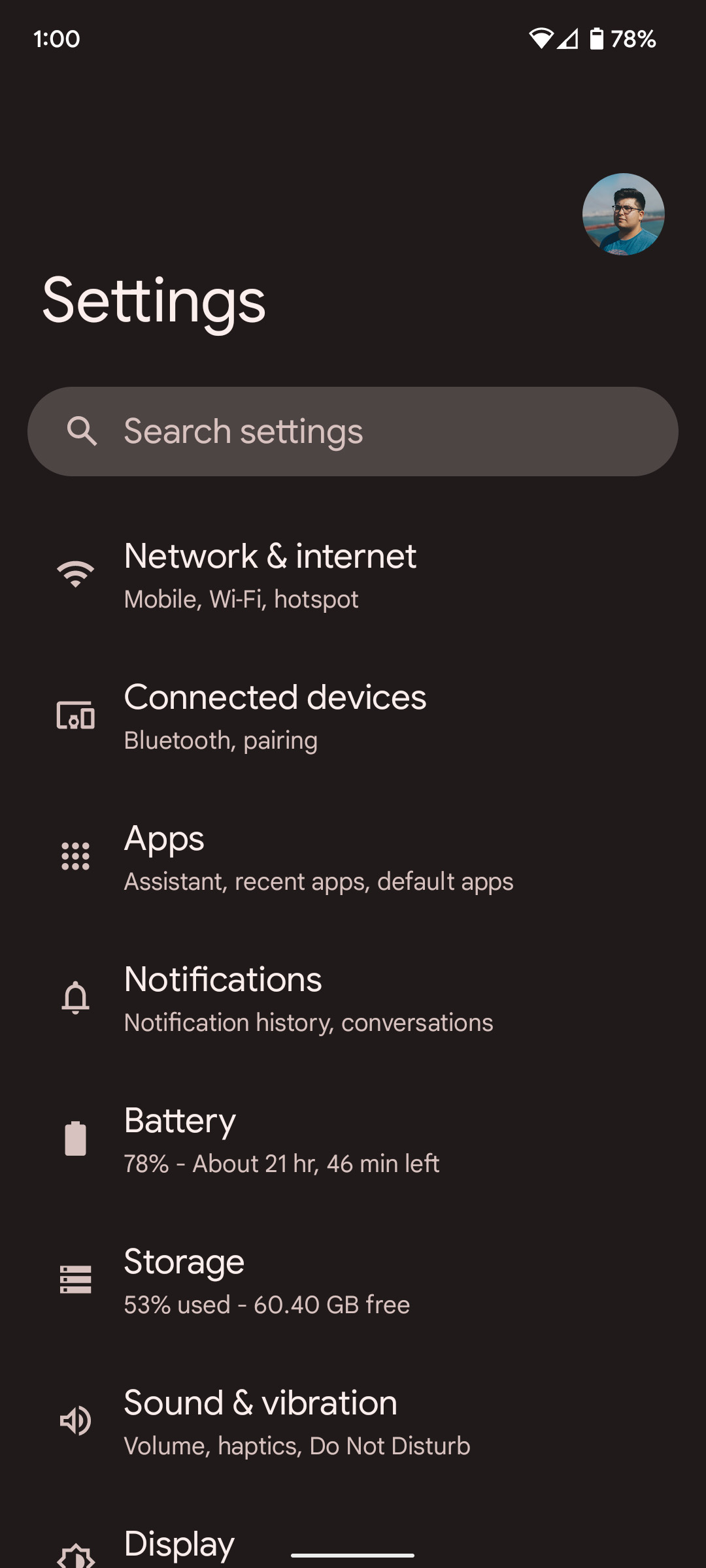The height and width of the screenshot is (1568, 706).
Task: Click inside the Search settings field
Action: pyautogui.click(x=353, y=431)
